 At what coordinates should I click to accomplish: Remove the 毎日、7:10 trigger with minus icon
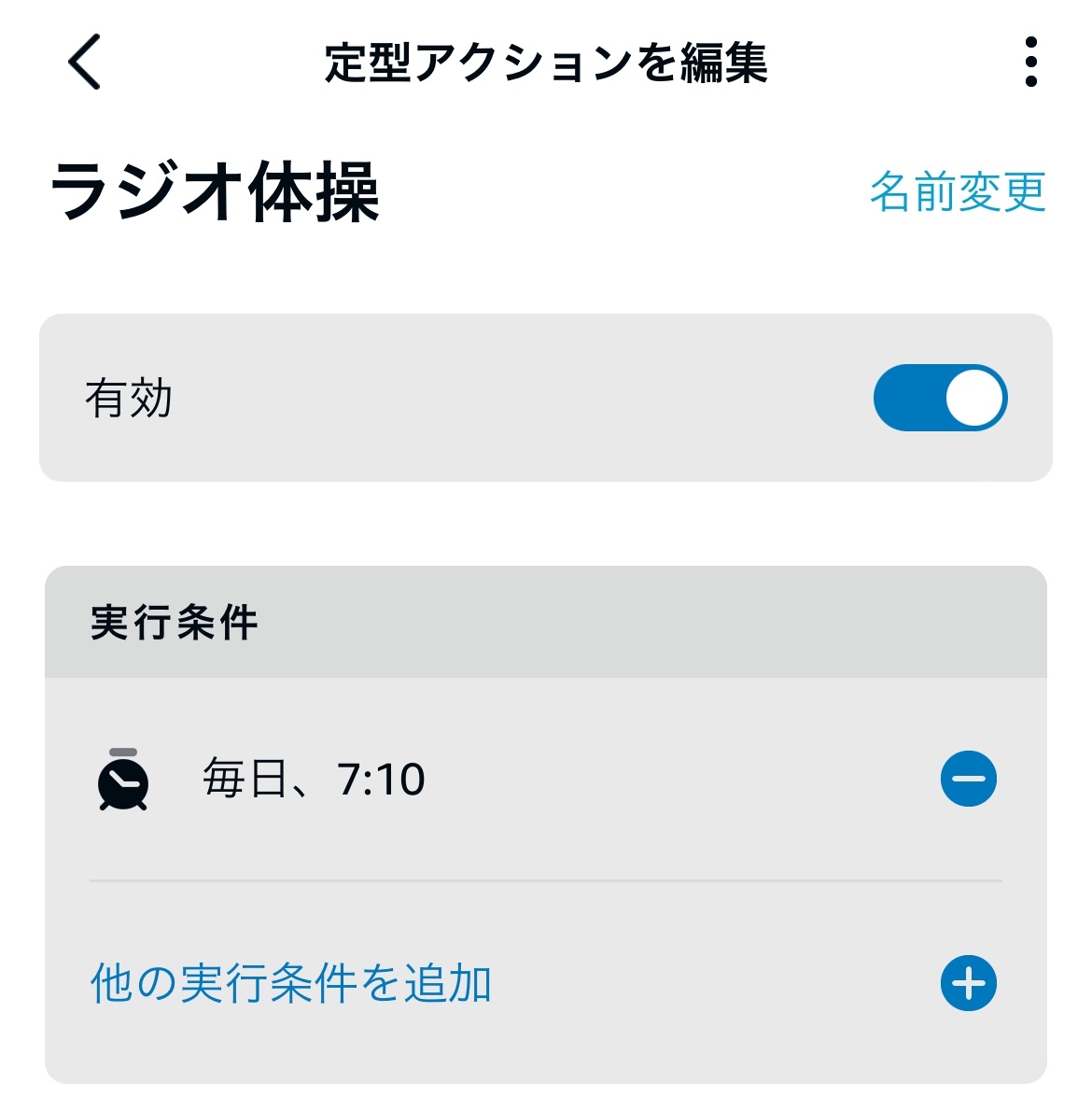coord(969,779)
